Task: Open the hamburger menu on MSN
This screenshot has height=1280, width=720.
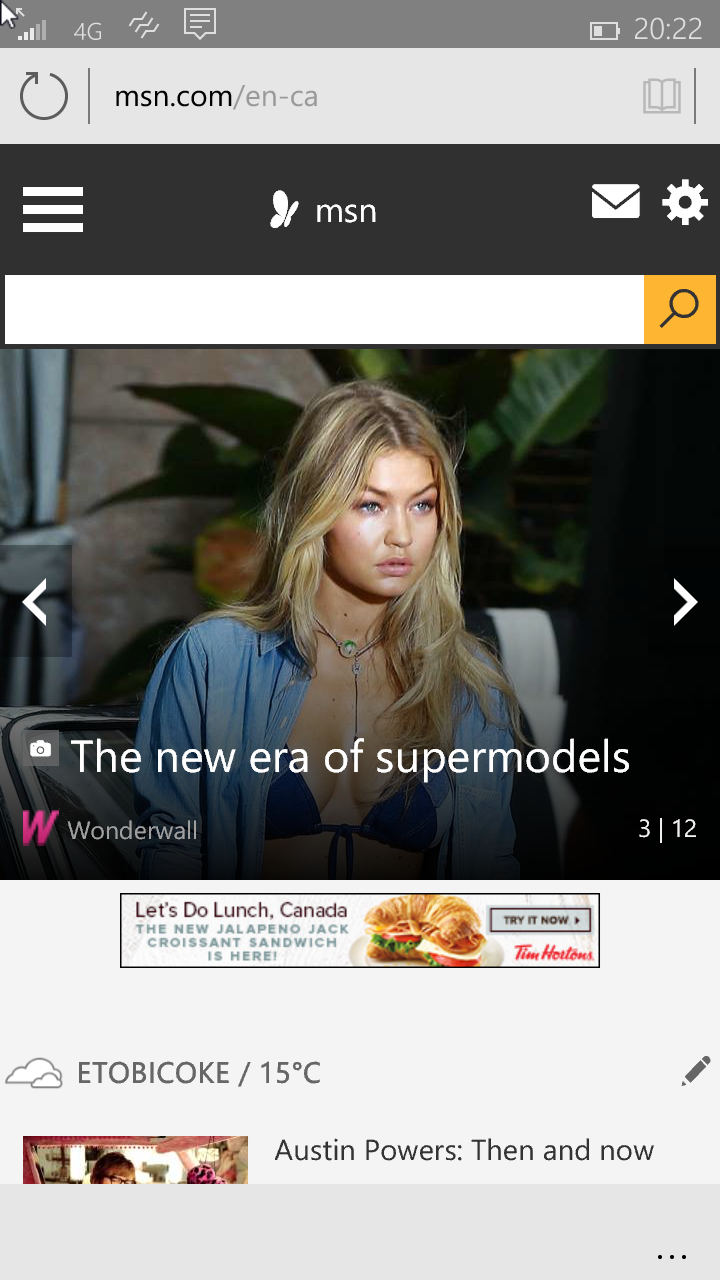Action: [53, 210]
